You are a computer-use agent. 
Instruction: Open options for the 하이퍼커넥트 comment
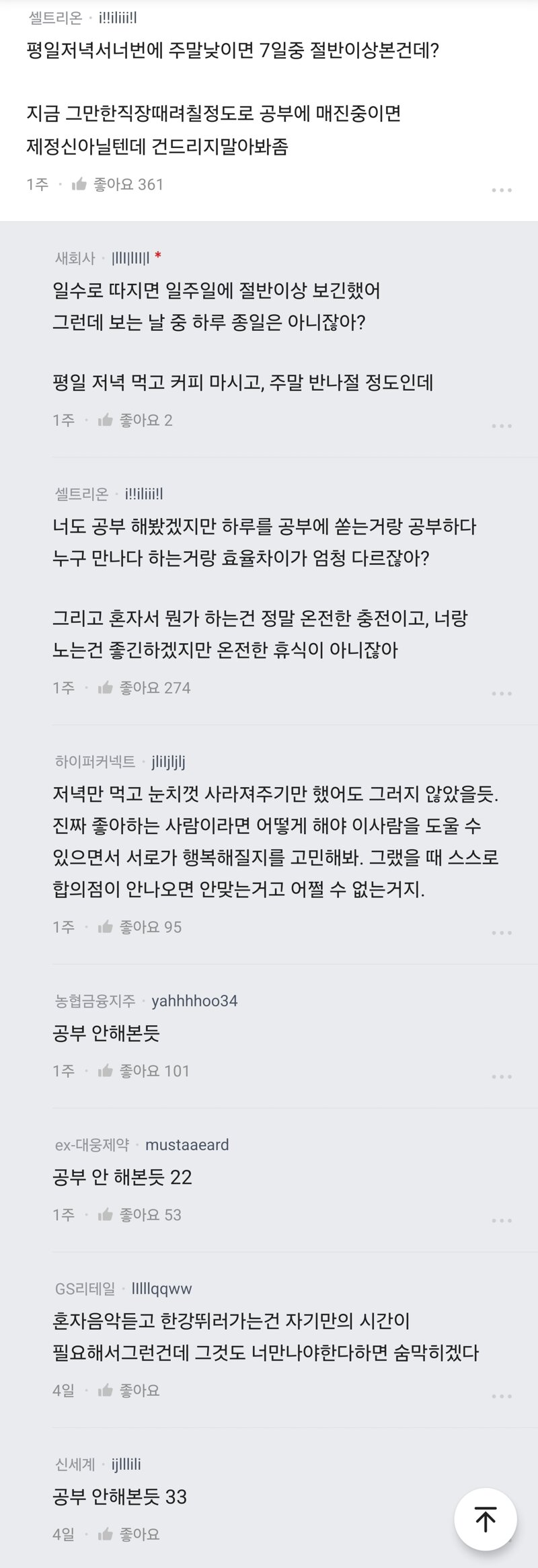tap(502, 933)
